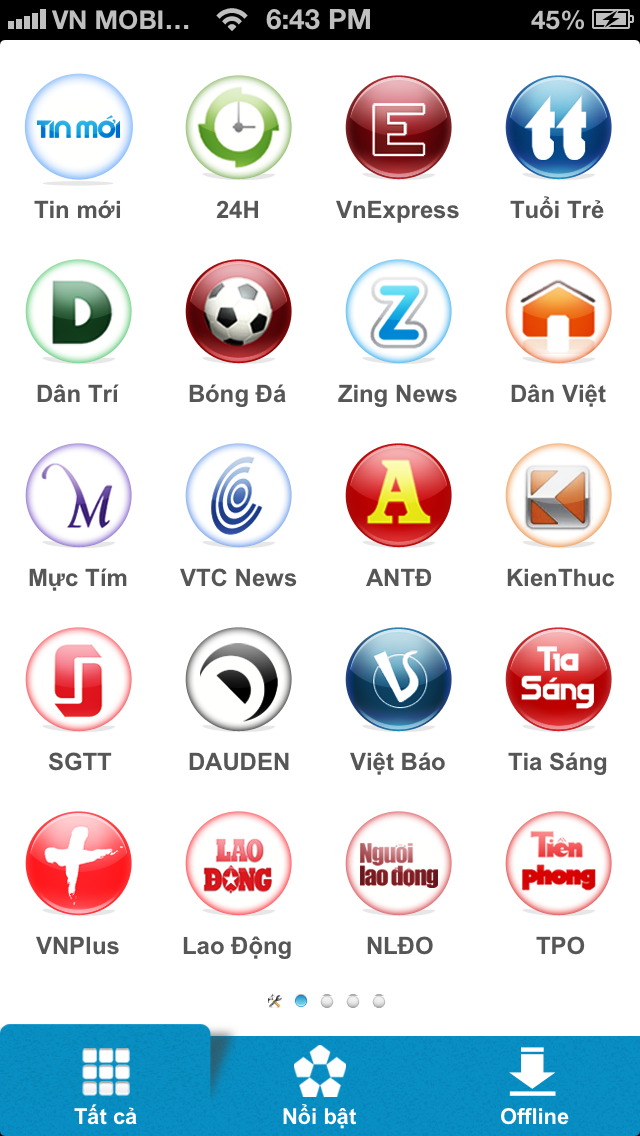Image resolution: width=640 pixels, height=1136 pixels.
Task: Open the ANTĐ newspaper
Action: [x=398, y=495]
